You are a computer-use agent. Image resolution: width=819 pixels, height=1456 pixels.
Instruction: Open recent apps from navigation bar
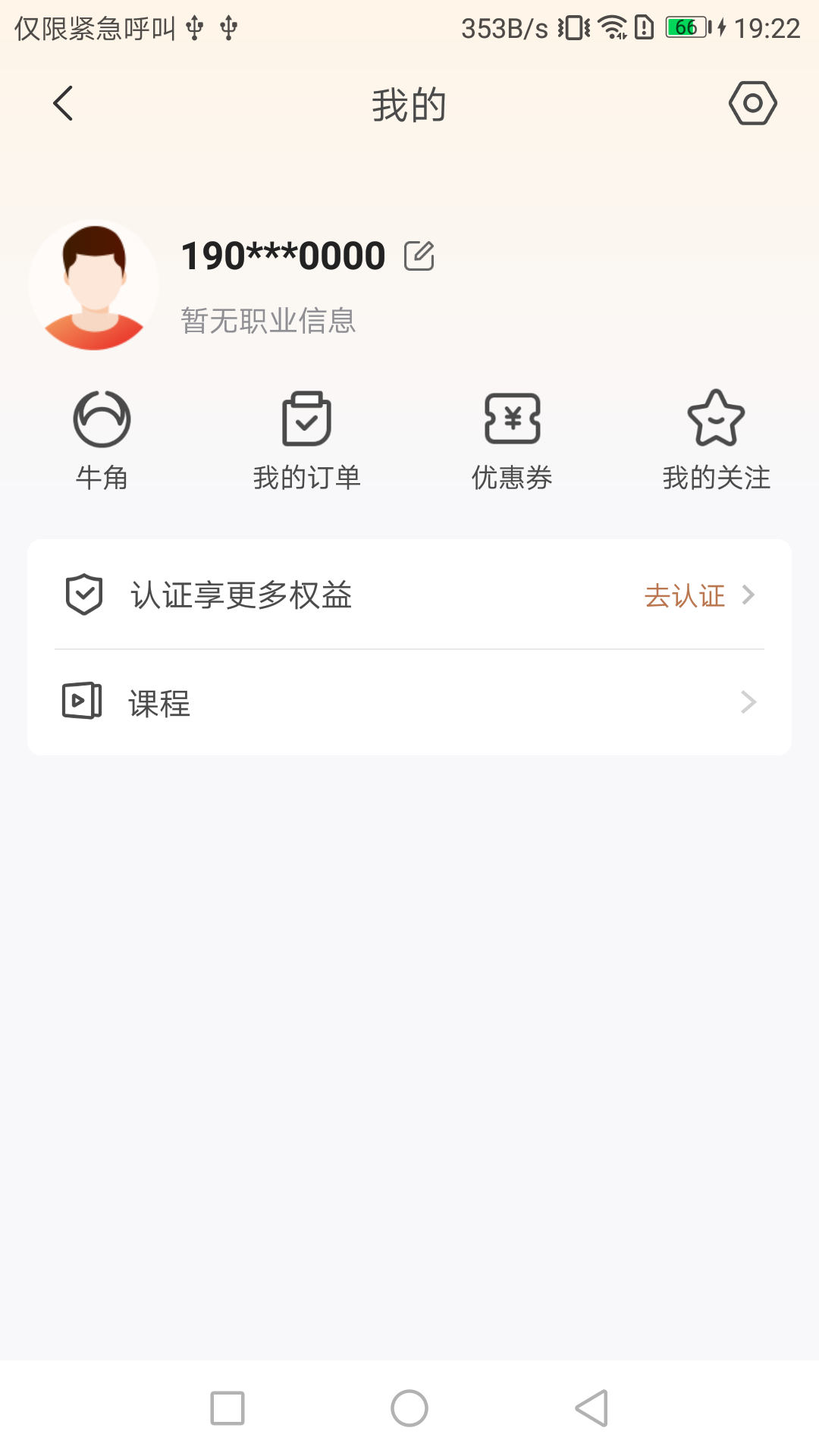click(227, 1408)
